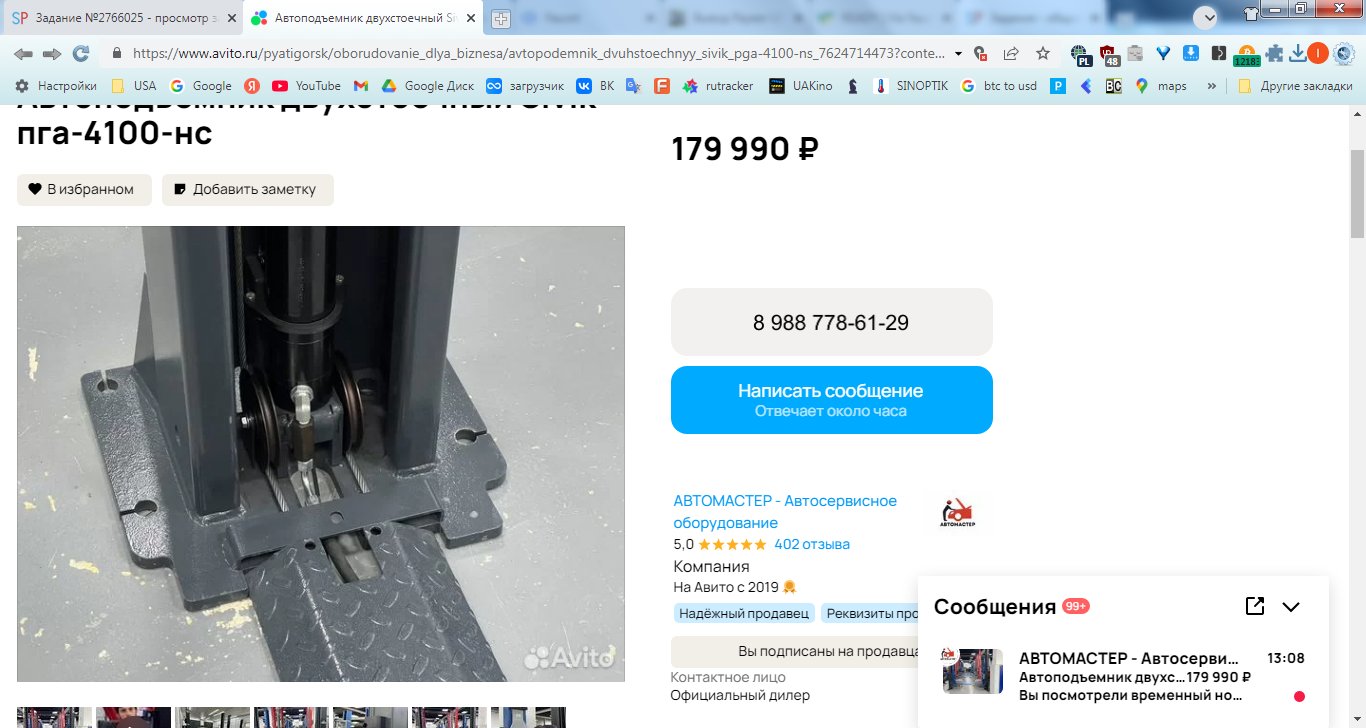
Task: Open the Google Диск bookmark
Action: point(427,86)
